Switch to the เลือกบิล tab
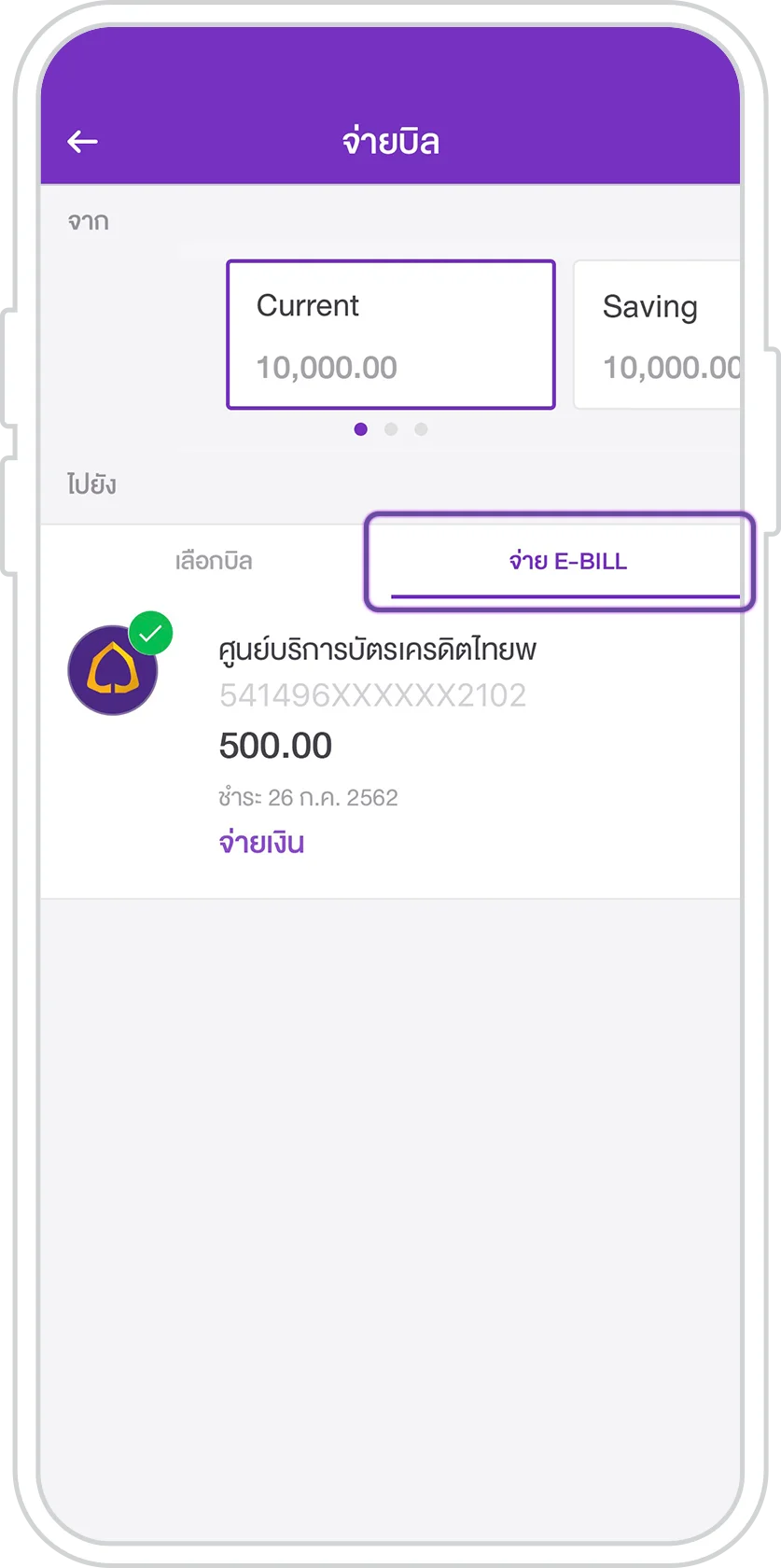This screenshot has height=1568, width=781. [214, 561]
